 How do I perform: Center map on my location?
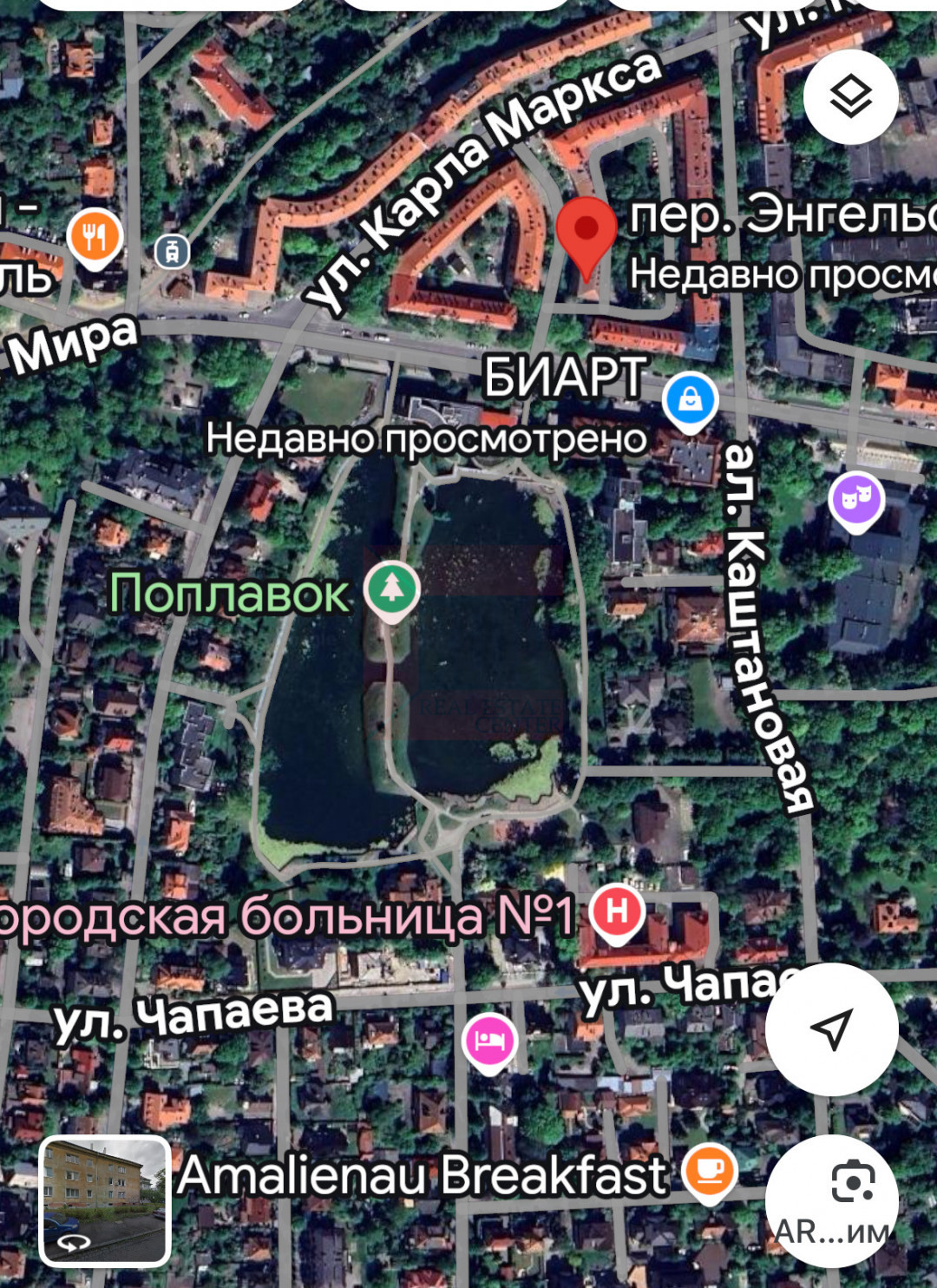[x=831, y=1028]
